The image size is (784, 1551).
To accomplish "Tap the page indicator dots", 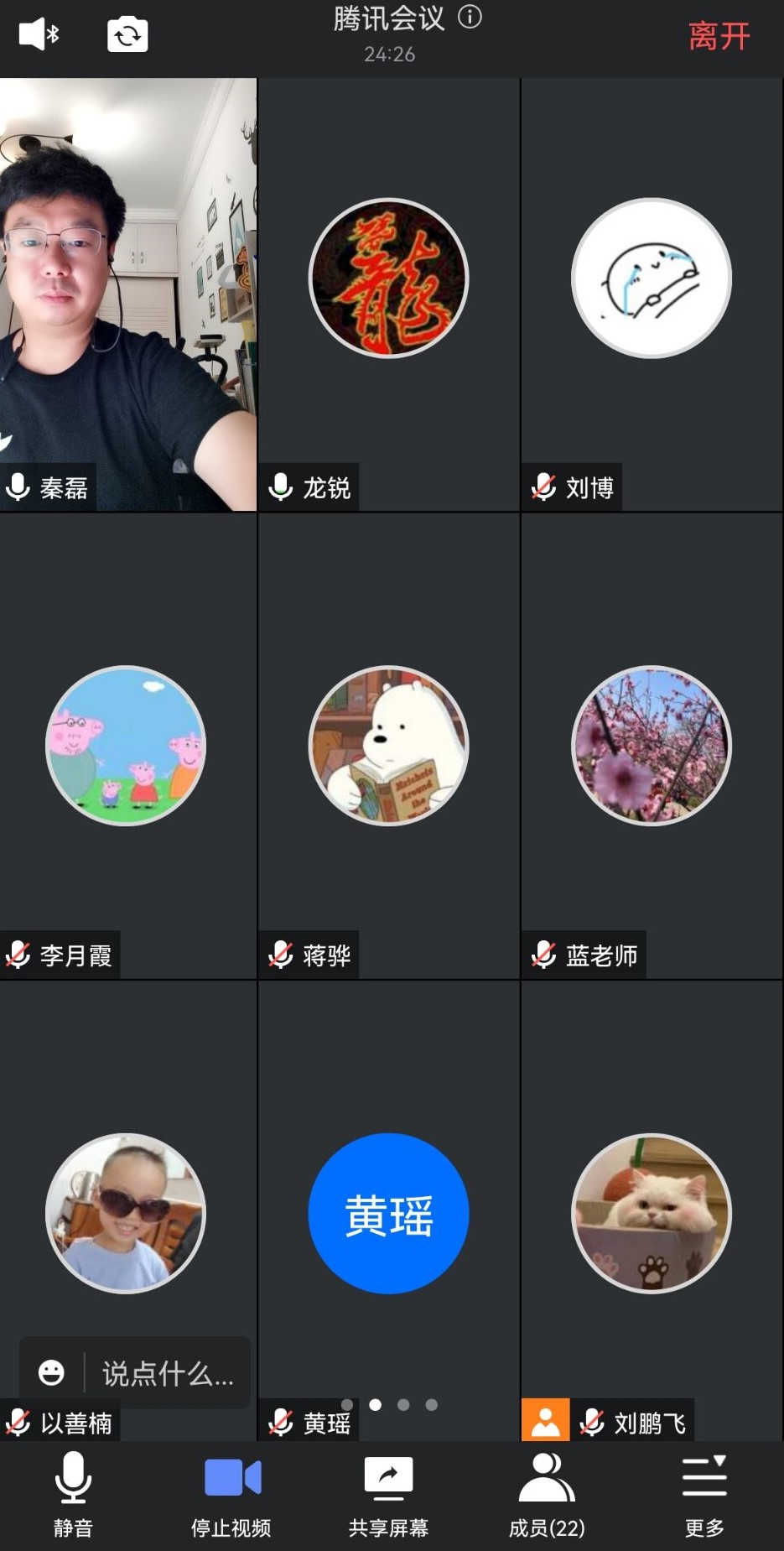I will tap(389, 1404).
